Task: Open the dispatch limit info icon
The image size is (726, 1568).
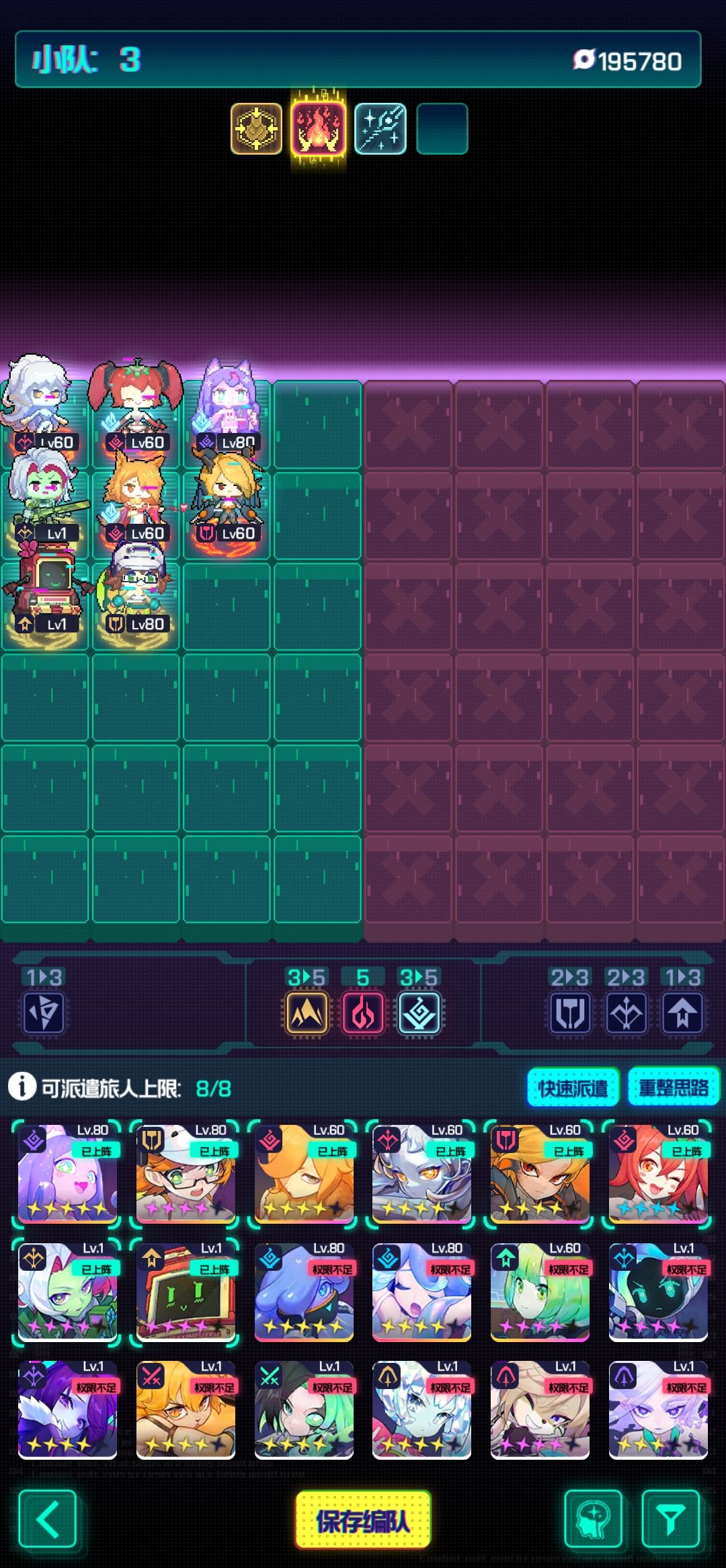Action: [x=22, y=1087]
